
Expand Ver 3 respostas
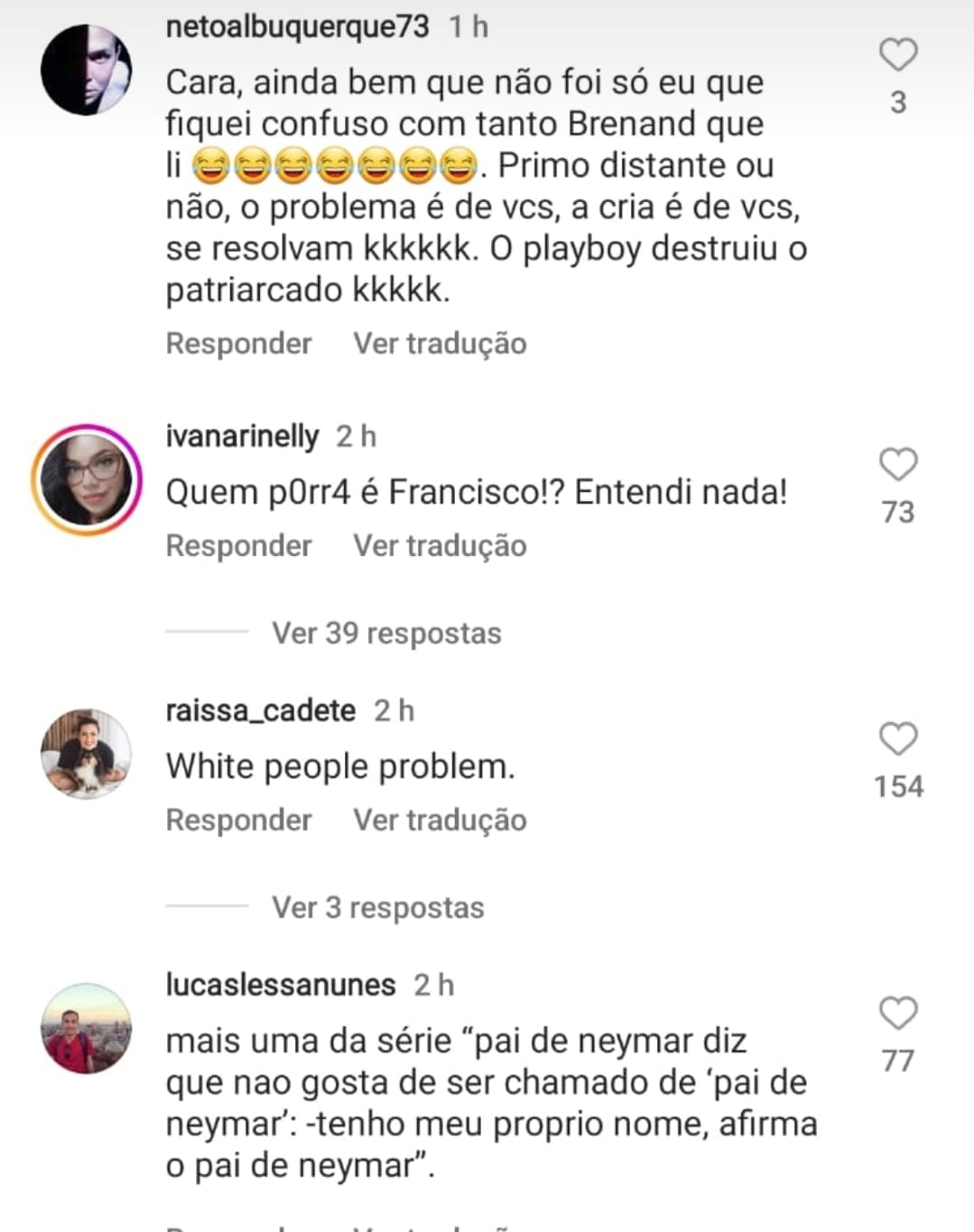pos(377,908)
